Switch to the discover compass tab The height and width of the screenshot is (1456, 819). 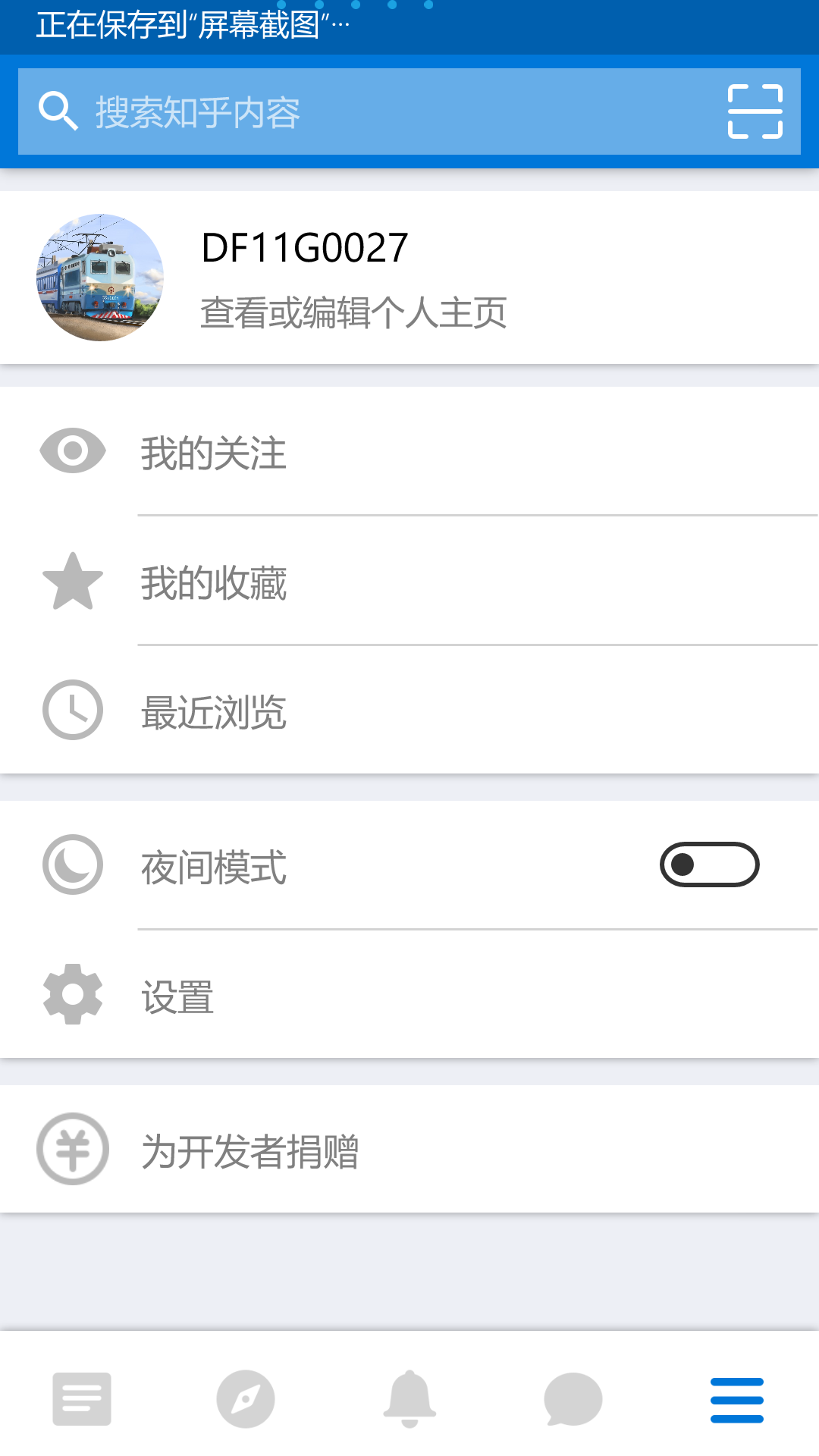click(246, 1398)
